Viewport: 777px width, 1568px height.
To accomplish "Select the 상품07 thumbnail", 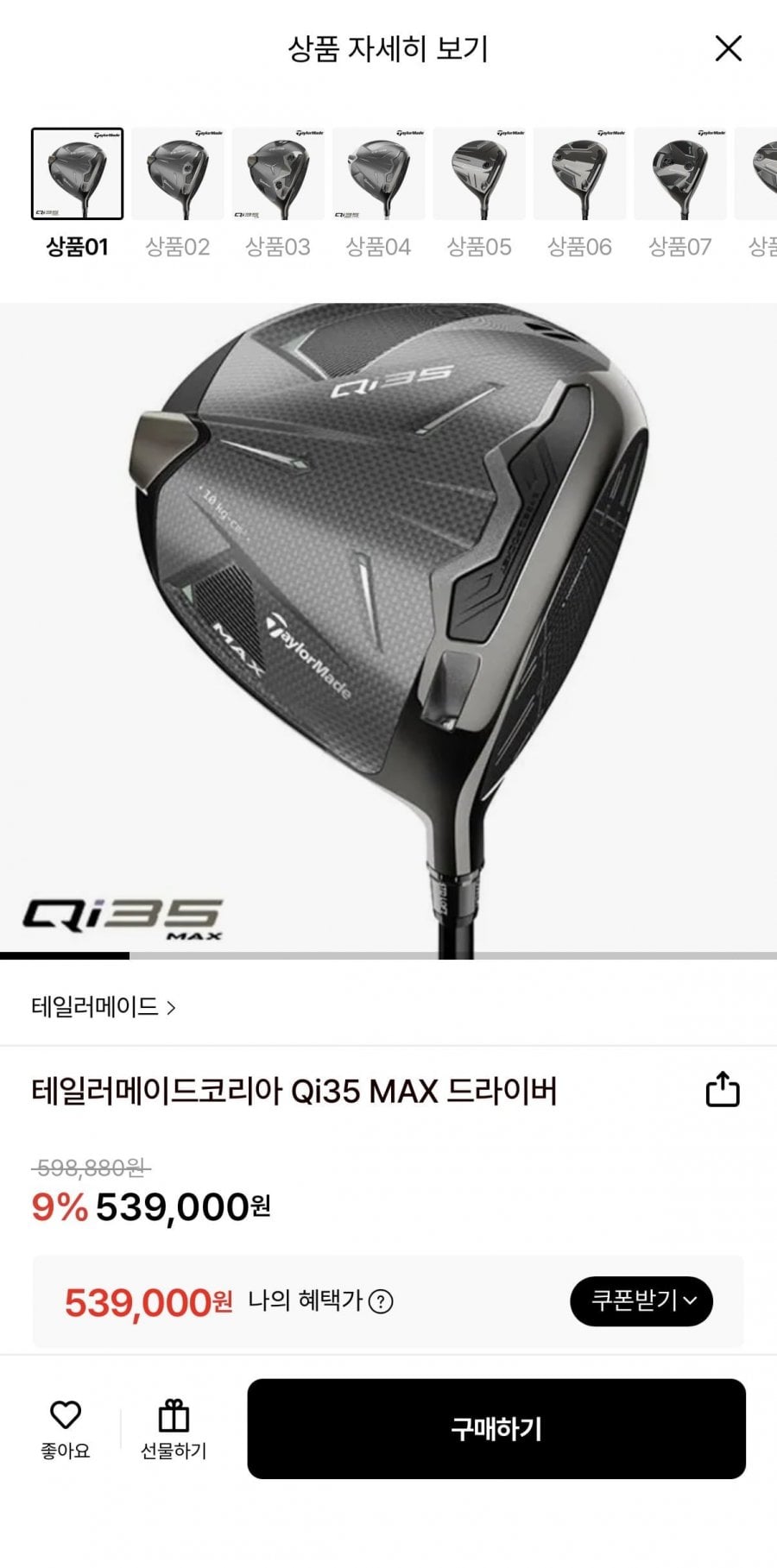I will (x=680, y=173).
